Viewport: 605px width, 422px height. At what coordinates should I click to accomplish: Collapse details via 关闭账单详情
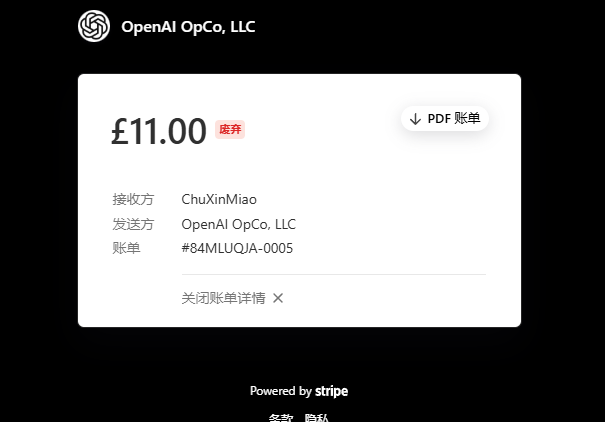[232, 298]
